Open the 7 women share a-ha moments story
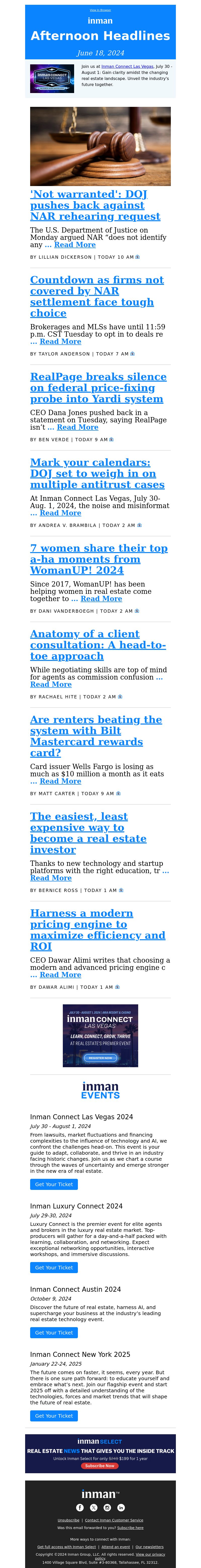 (99, 559)
